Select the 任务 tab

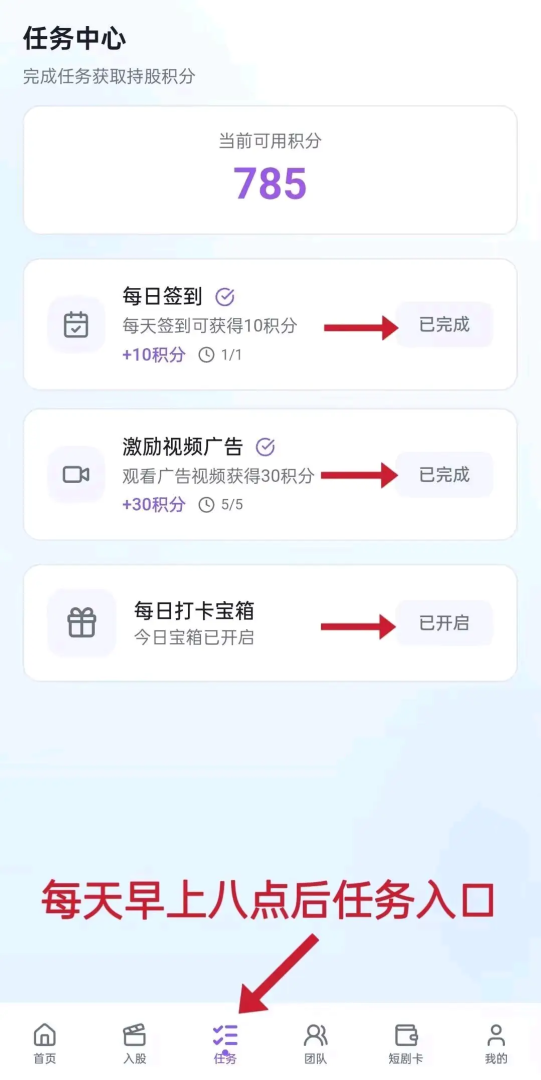click(x=225, y=1043)
